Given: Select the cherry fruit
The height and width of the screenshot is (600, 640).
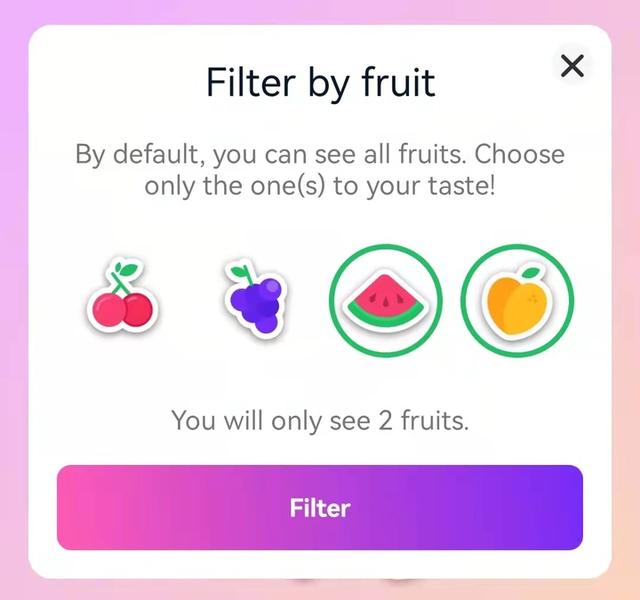Looking at the screenshot, I should pos(119,297).
